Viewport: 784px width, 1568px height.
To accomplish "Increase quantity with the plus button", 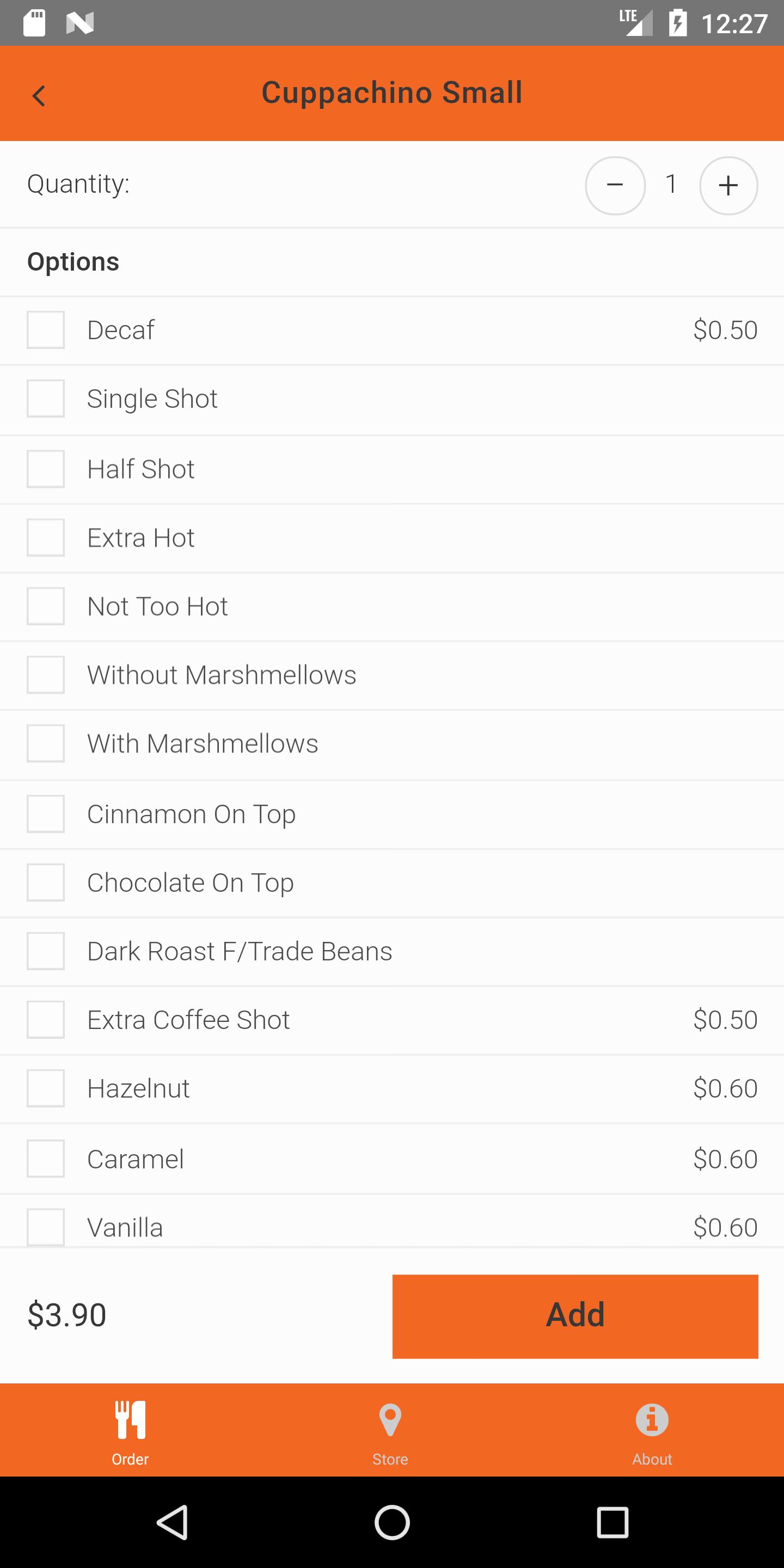I will pos(728,185).
